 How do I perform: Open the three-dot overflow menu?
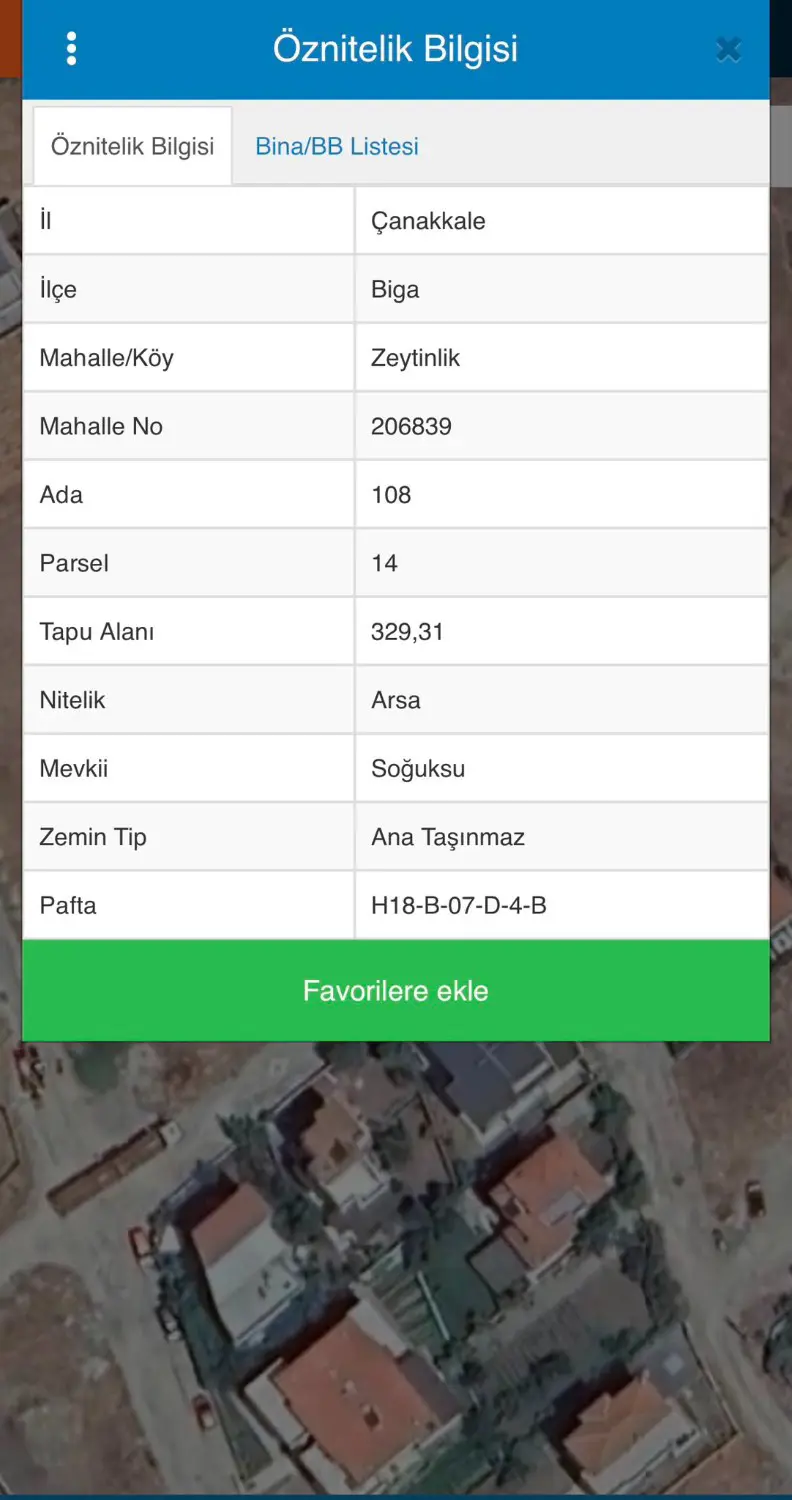71,49
